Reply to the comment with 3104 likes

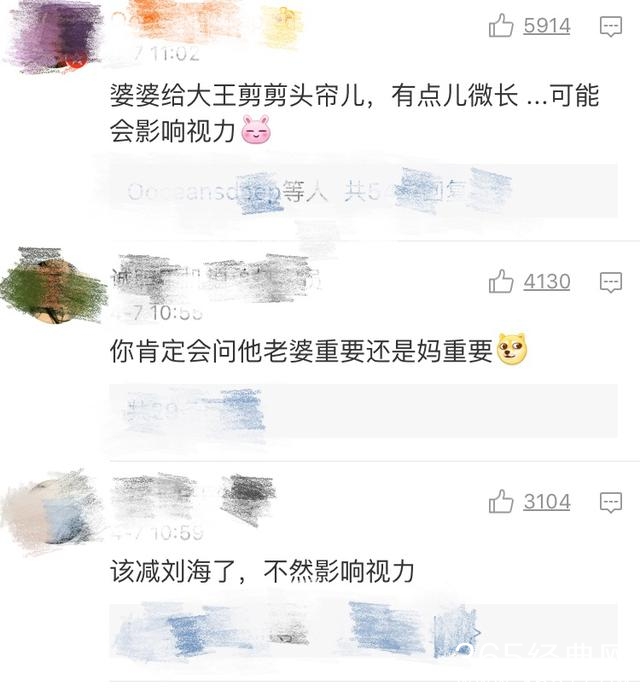610,502
